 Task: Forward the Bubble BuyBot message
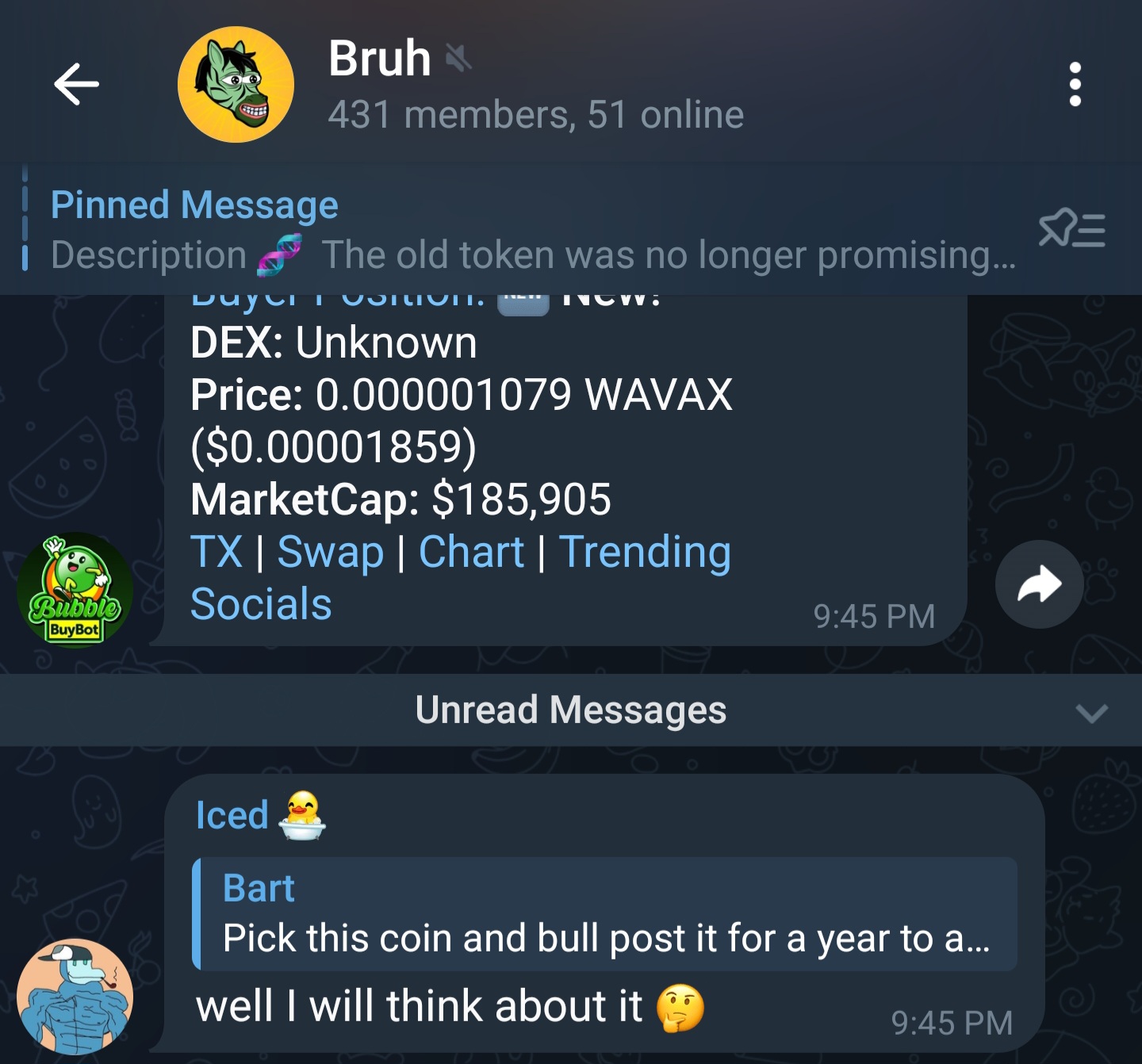[x=1039, y=585]
